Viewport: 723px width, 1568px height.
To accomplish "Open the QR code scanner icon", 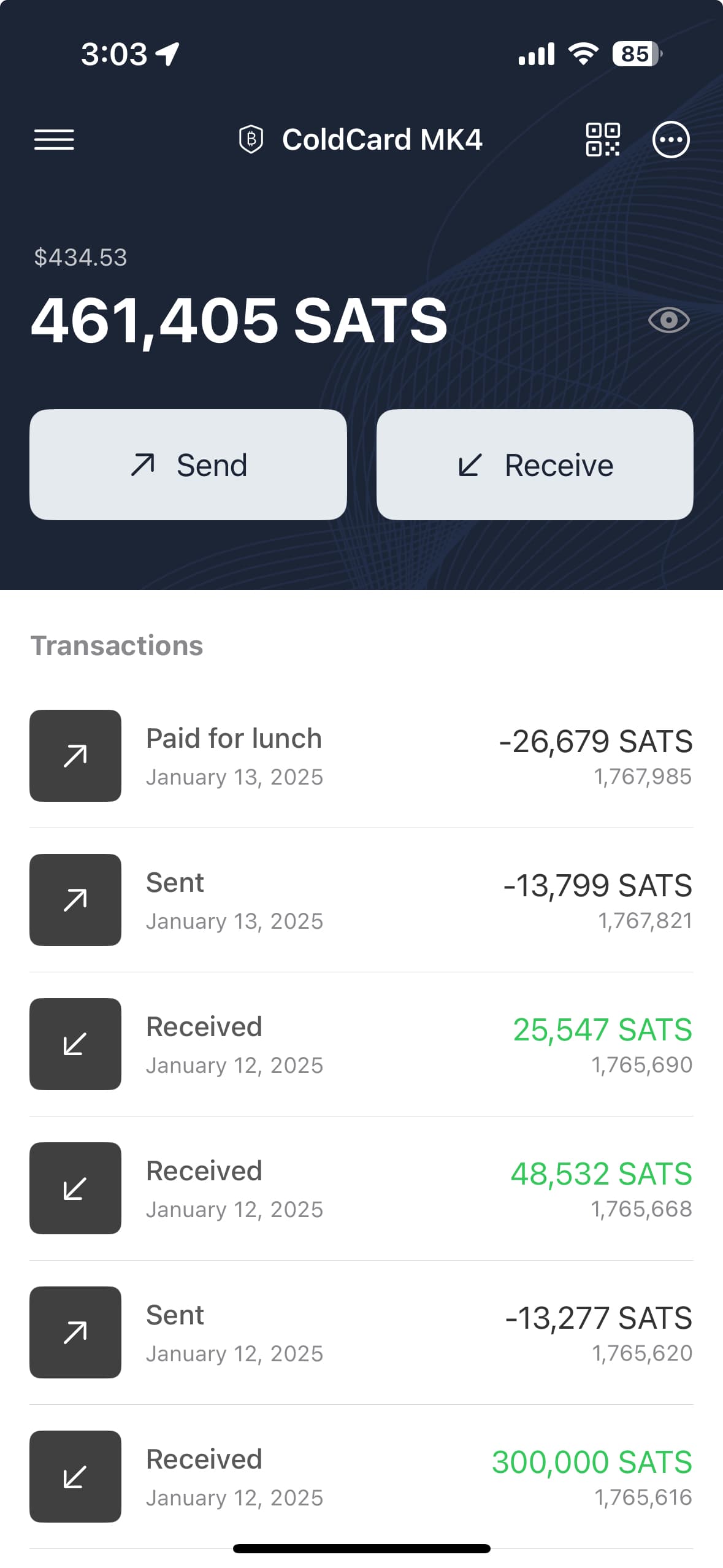I will (x=605, y=140).
